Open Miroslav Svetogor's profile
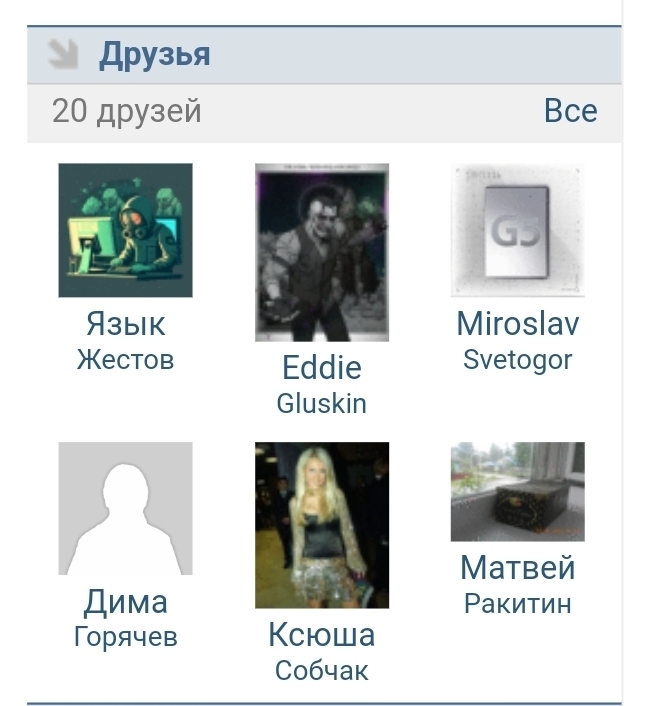 coord(517,232)
